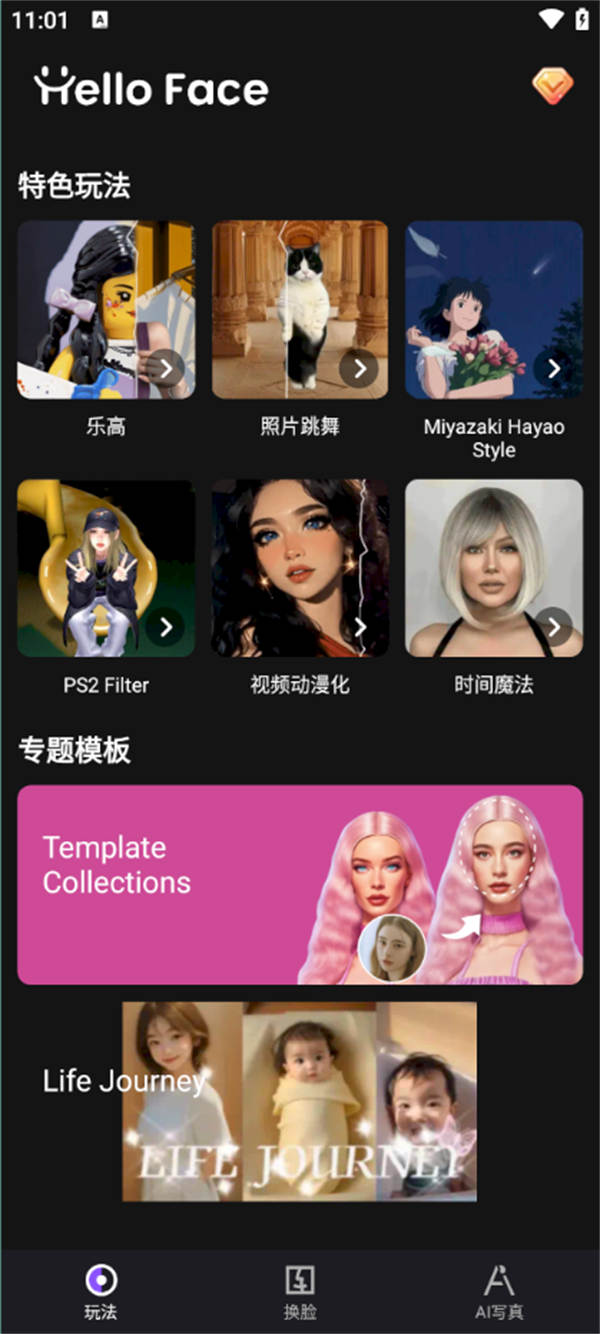
Task: Open the premium diamond icon
Action: (552, 87)
